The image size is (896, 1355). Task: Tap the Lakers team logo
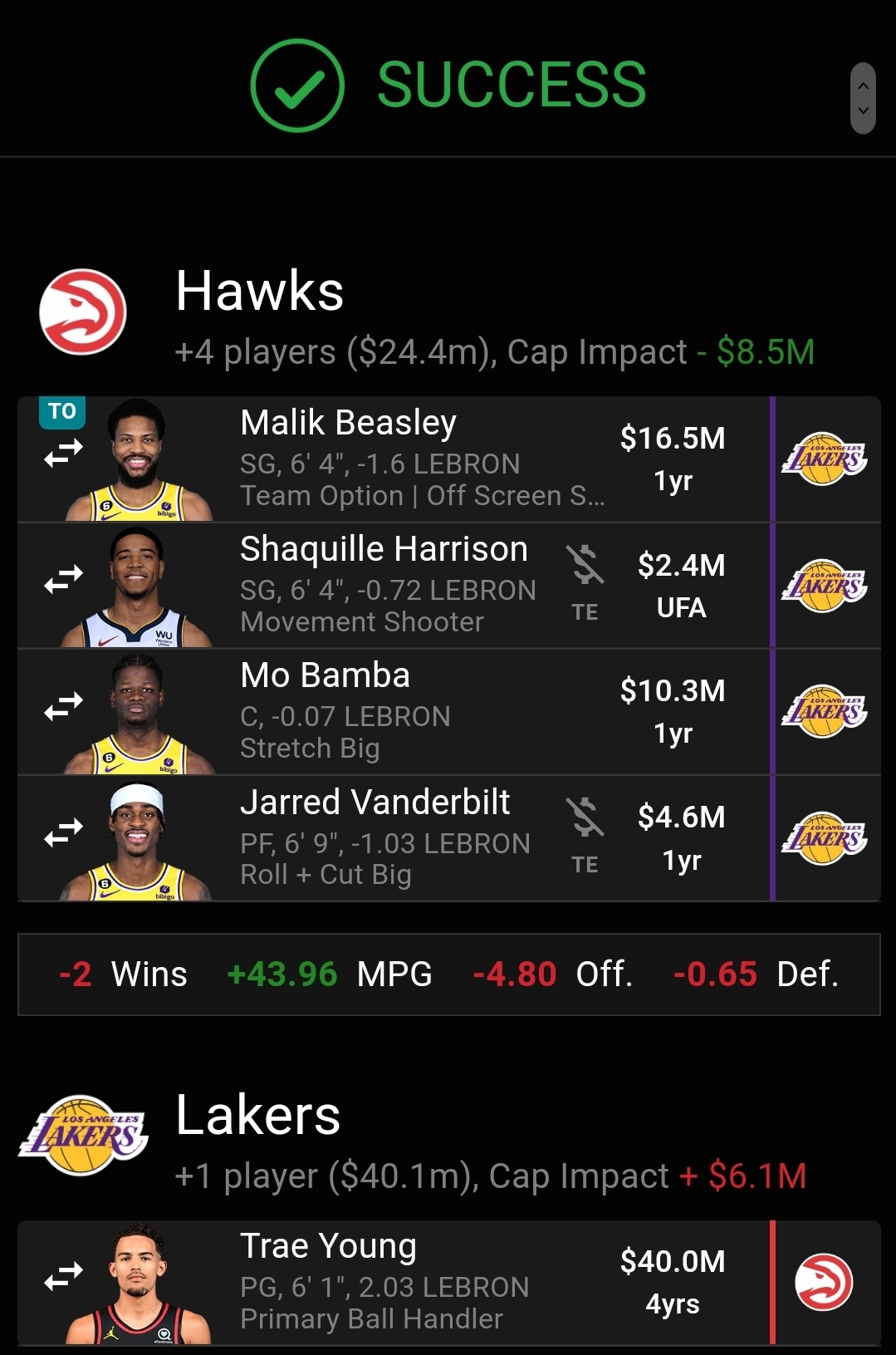click(x=83, y=1135)
